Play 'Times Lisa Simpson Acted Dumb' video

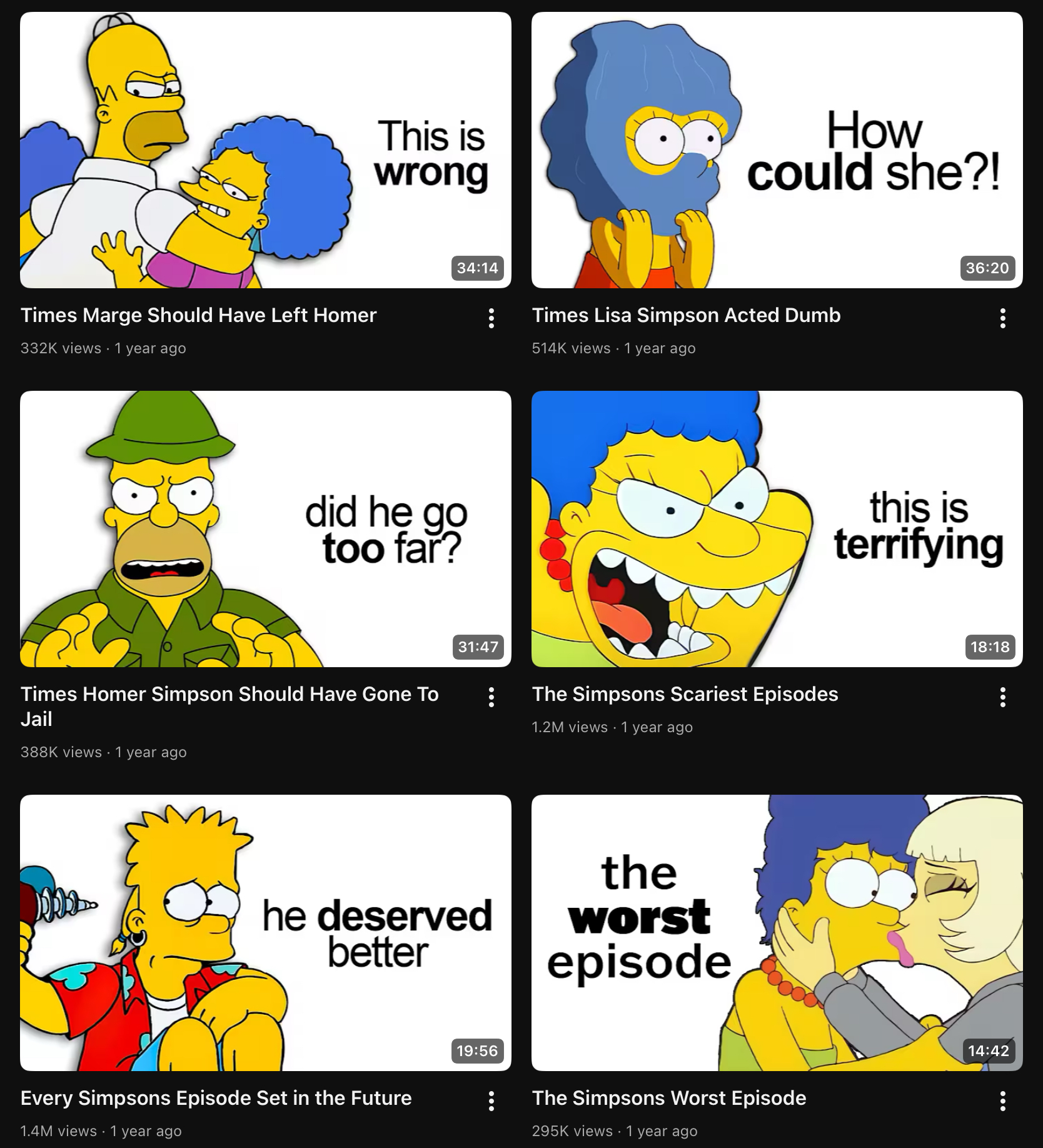coord(777,150)
